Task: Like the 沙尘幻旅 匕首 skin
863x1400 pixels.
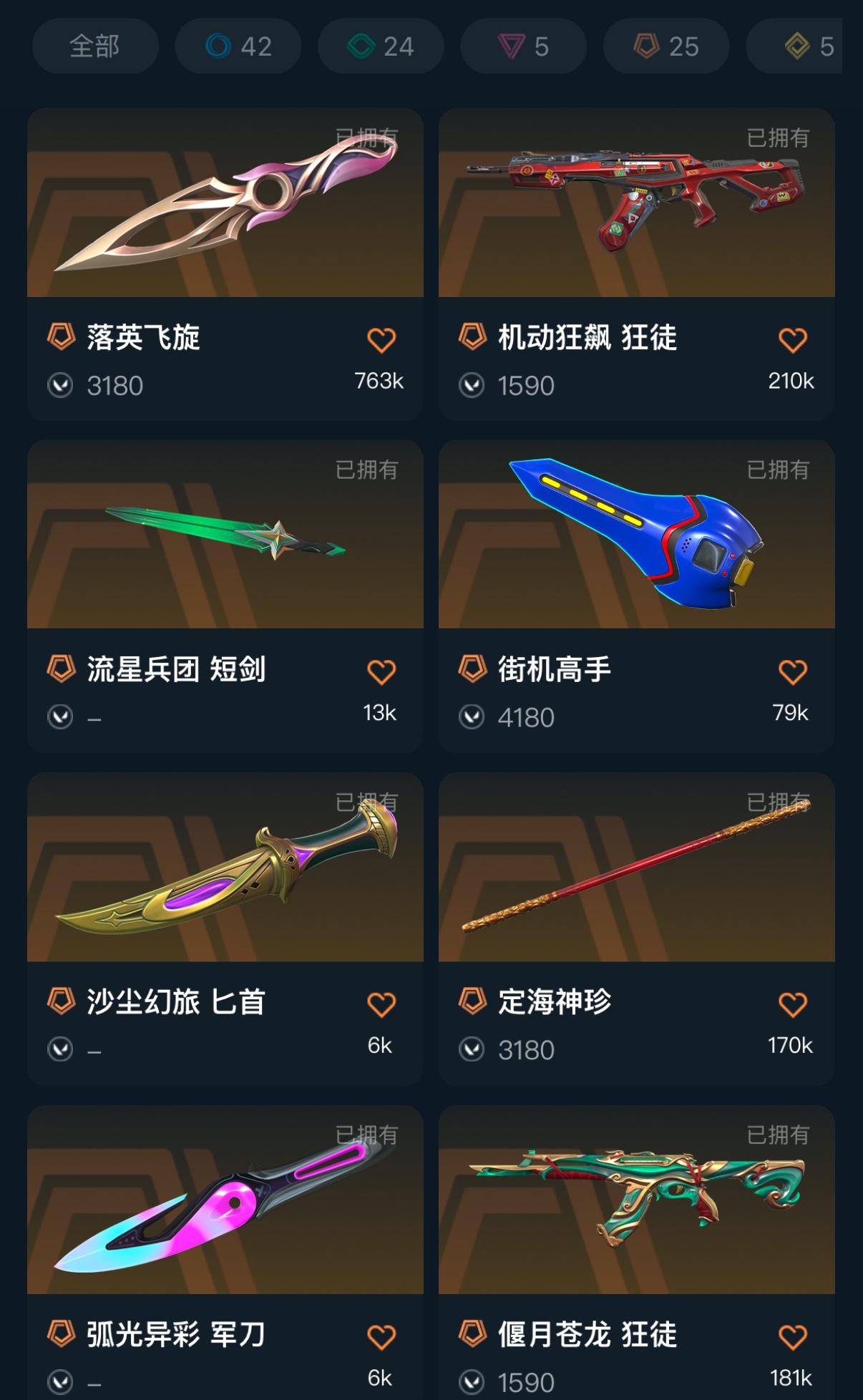Action: point(381,1005)
